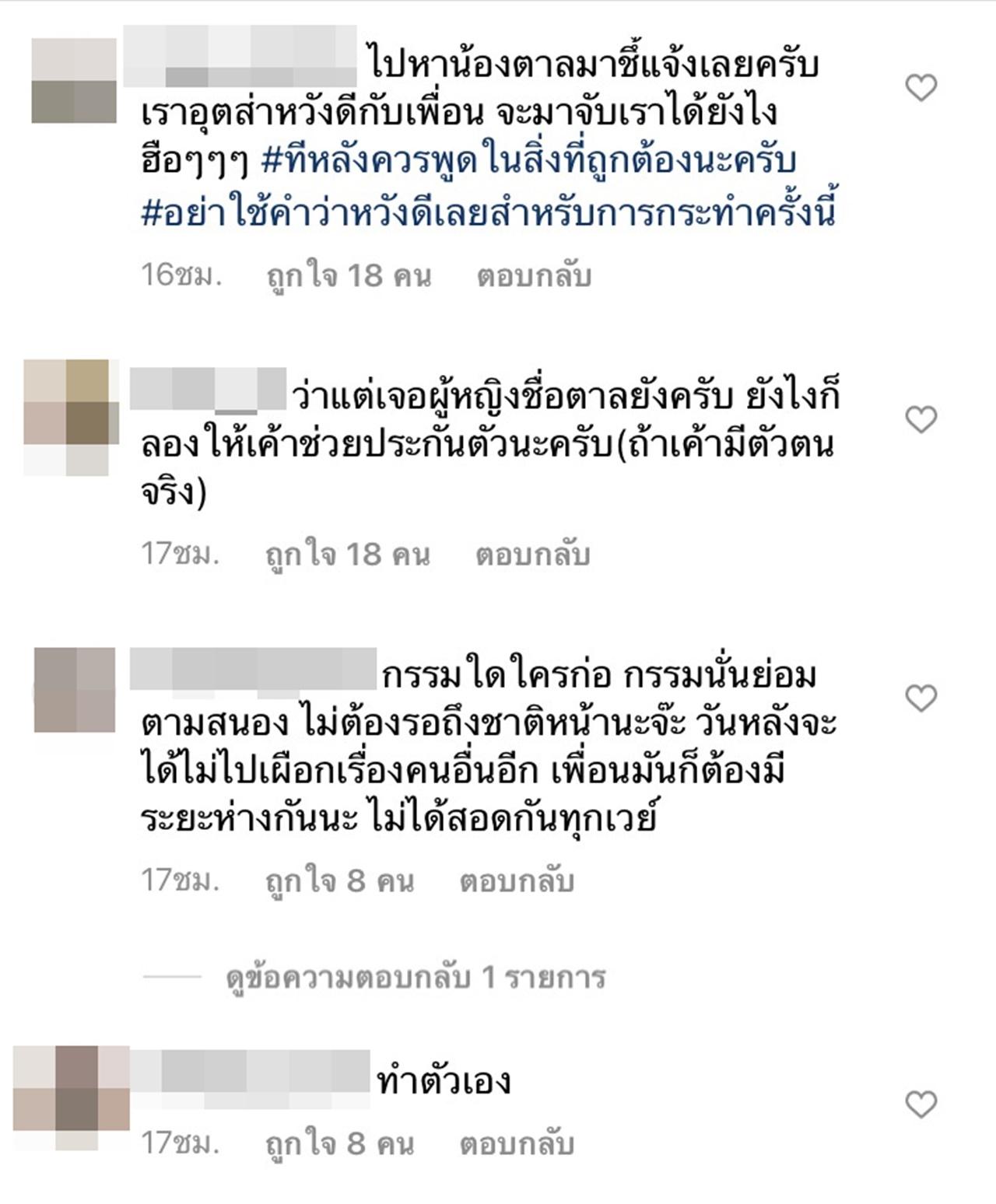
Task: Open hashtag #อย่าใช้คำว่าหวังดีเลยสำหรับการกระทำครั้งนี้
Action: [x=489, y=212]
